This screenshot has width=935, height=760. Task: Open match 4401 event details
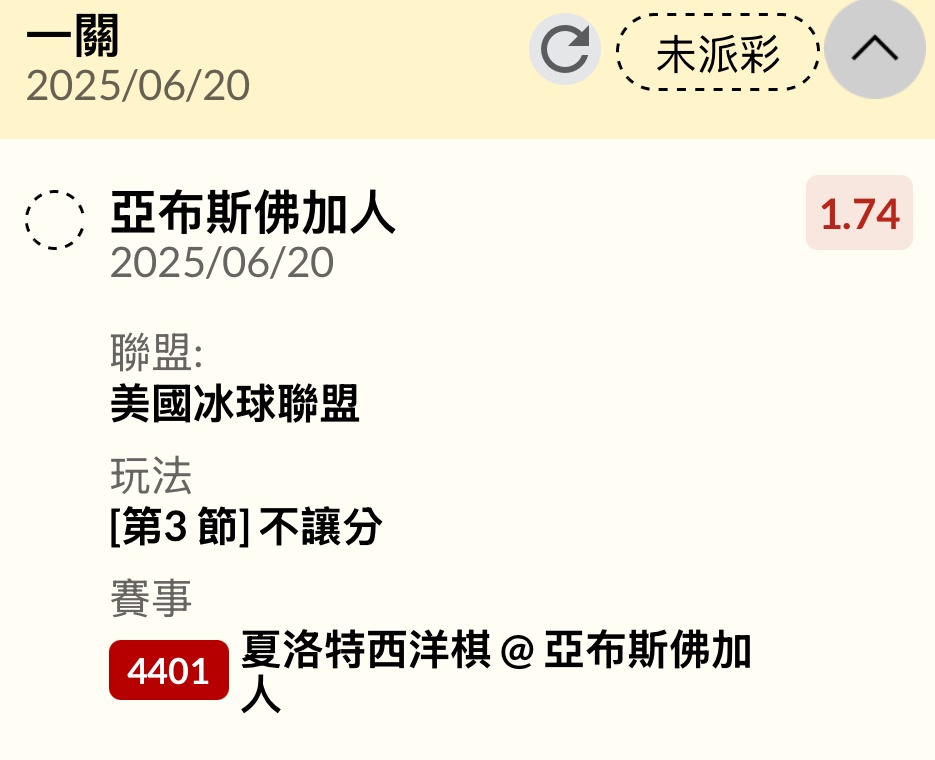tap(169, 670)
